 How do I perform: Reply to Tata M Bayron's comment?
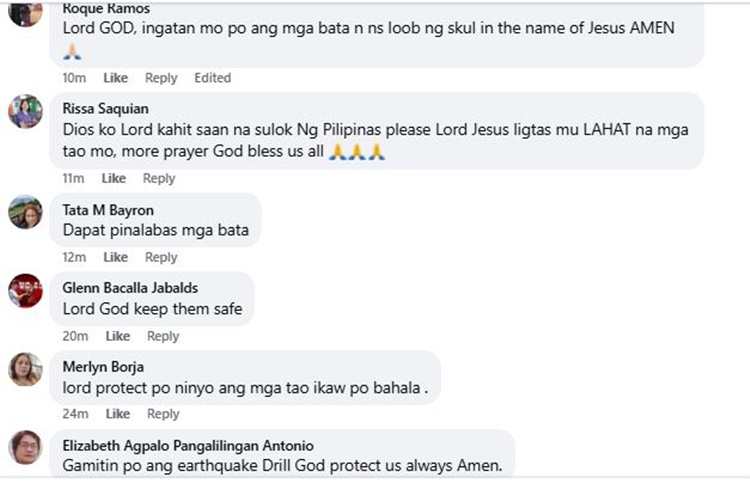[161, 257]
